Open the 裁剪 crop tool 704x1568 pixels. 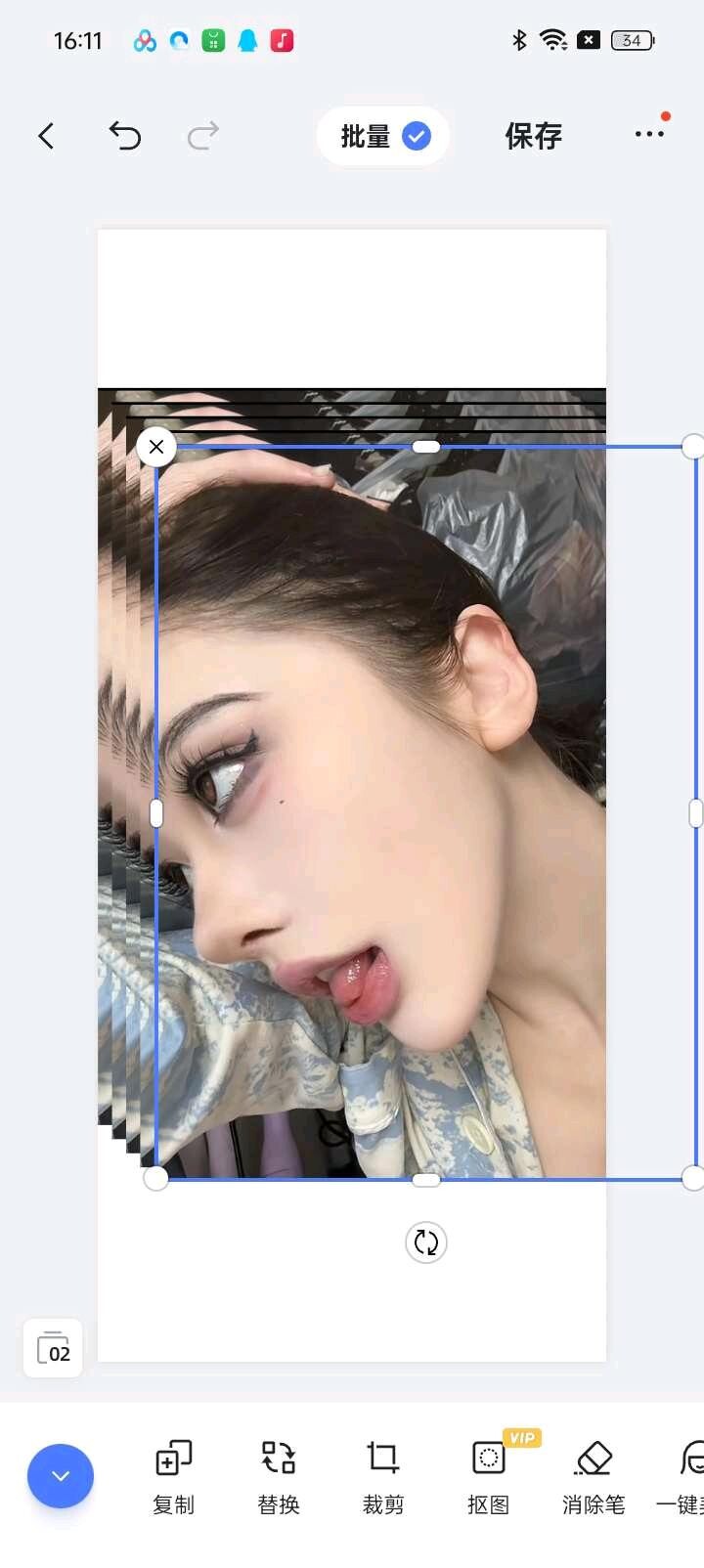click(x=383, y=1476)
